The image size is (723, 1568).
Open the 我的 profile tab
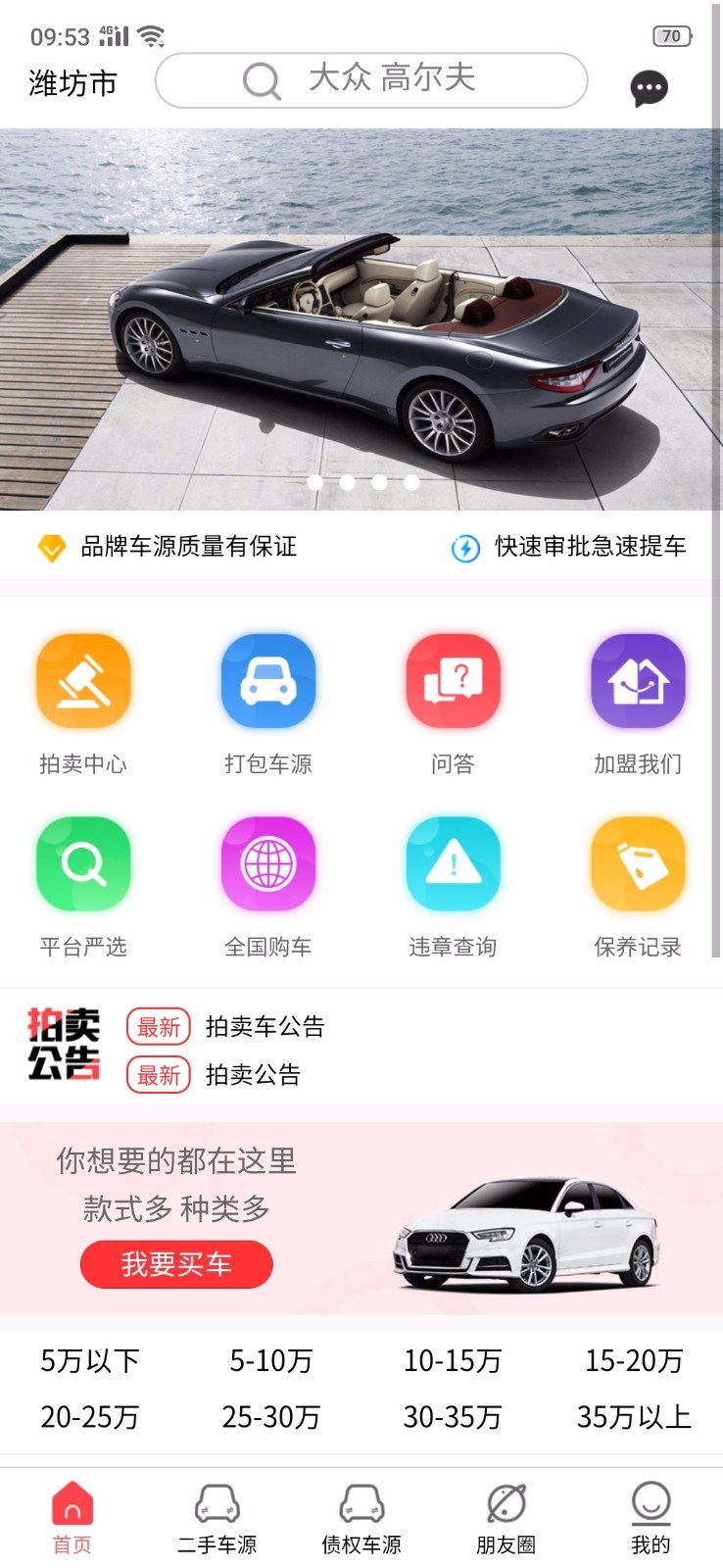pos(651,1518)
